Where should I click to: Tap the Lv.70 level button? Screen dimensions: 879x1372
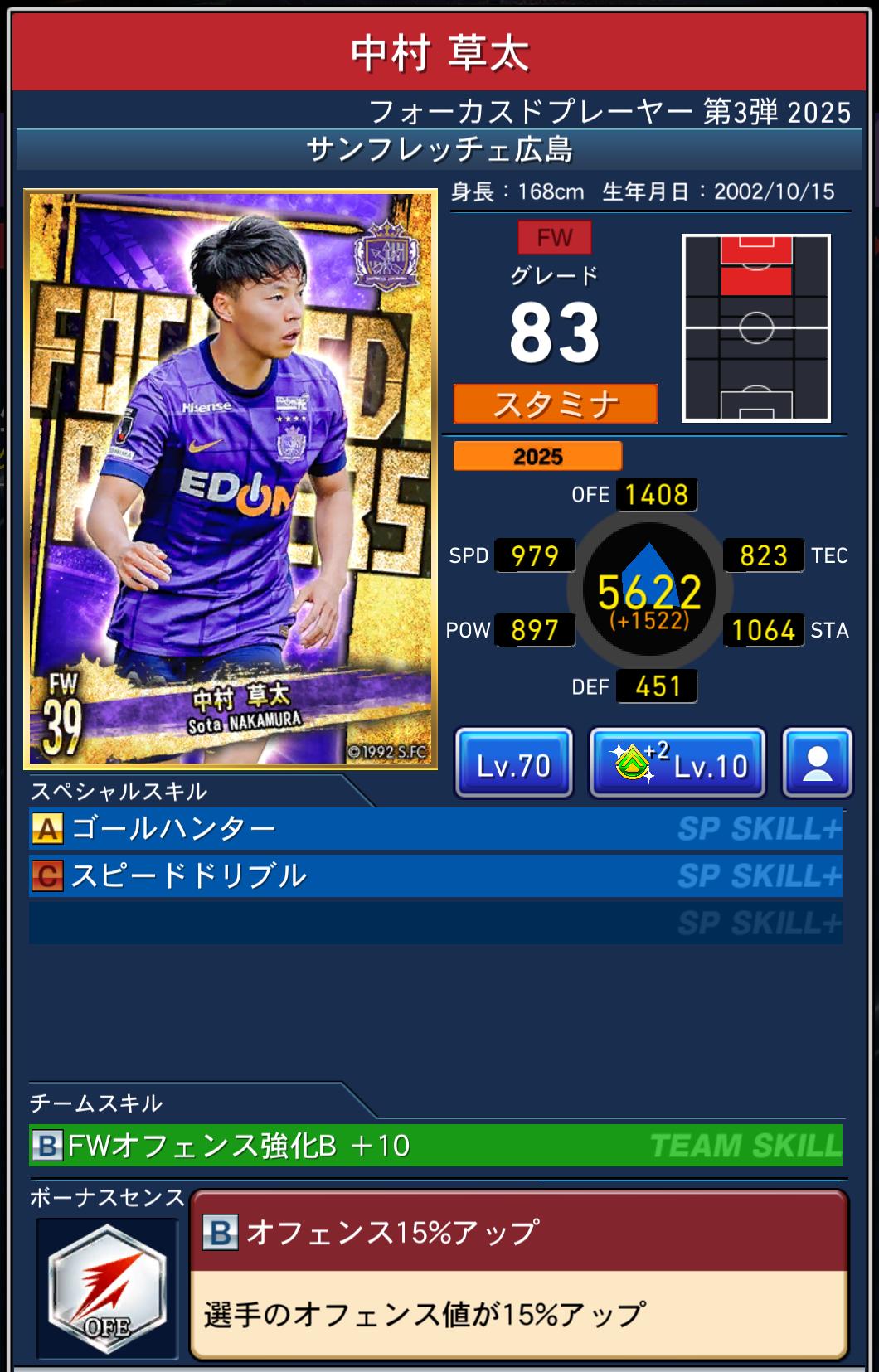click(x=513, y=764)
